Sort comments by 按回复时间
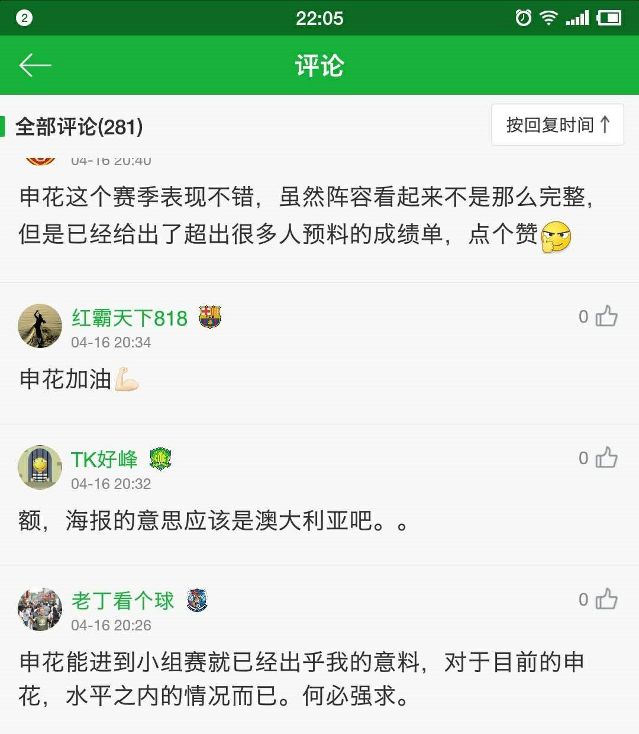Viewport: 639px width, 734px height. [x=557, y=125]
